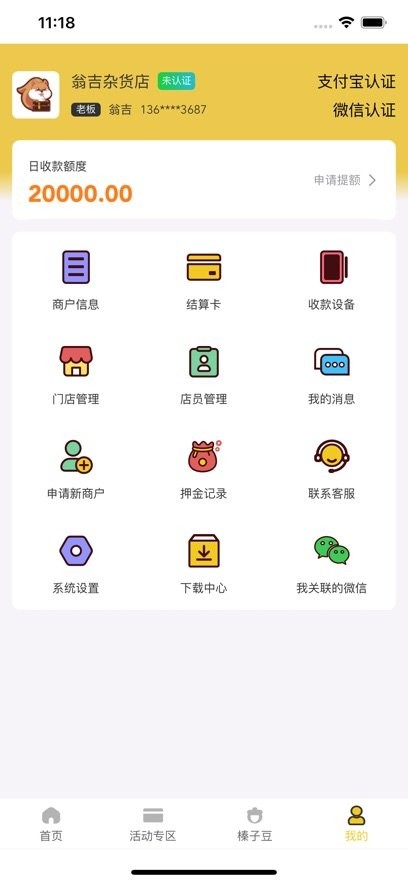Go to 门店管理
Screen dimensions: 408x883
76,375
